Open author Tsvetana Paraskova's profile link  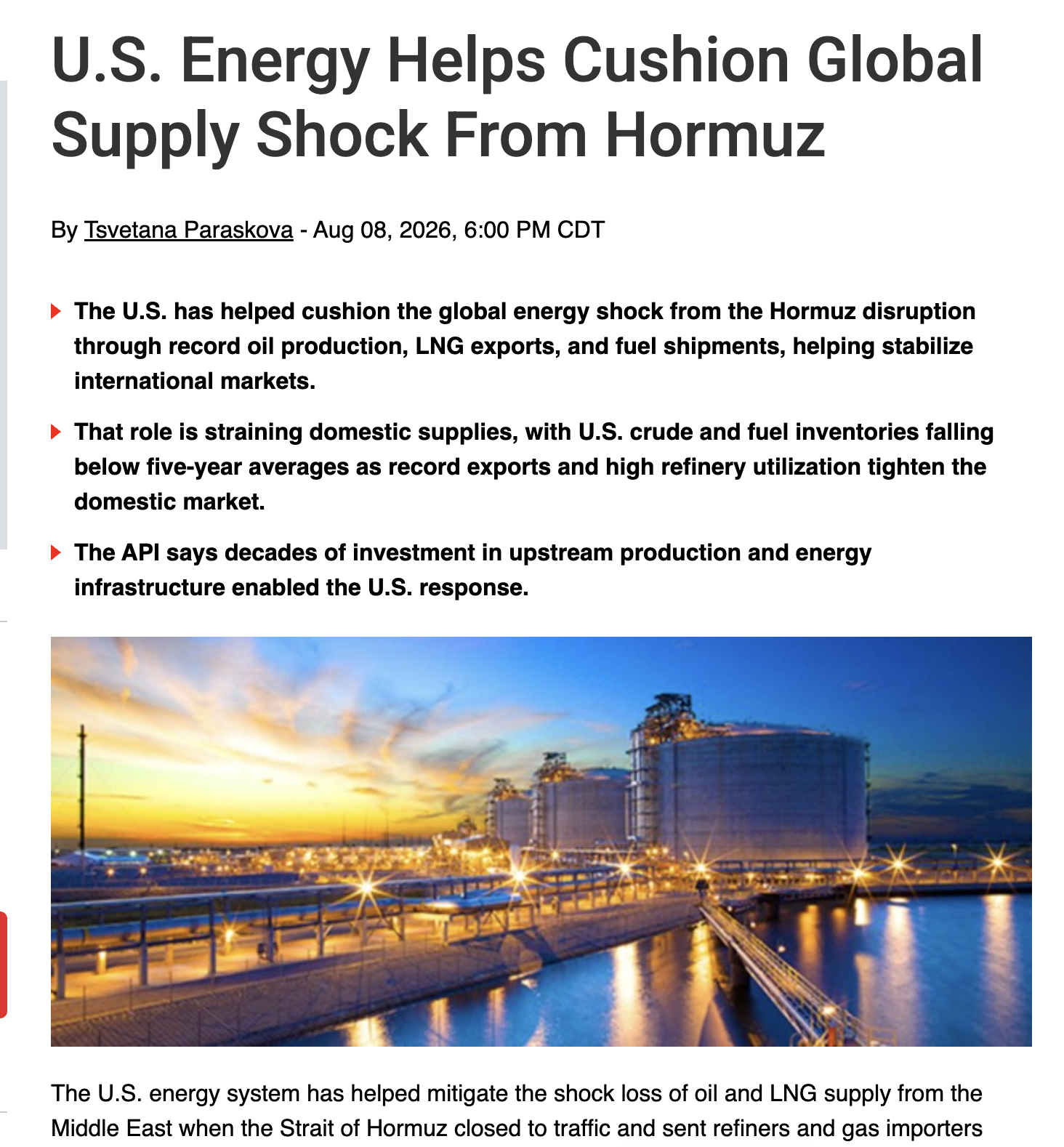188,230
